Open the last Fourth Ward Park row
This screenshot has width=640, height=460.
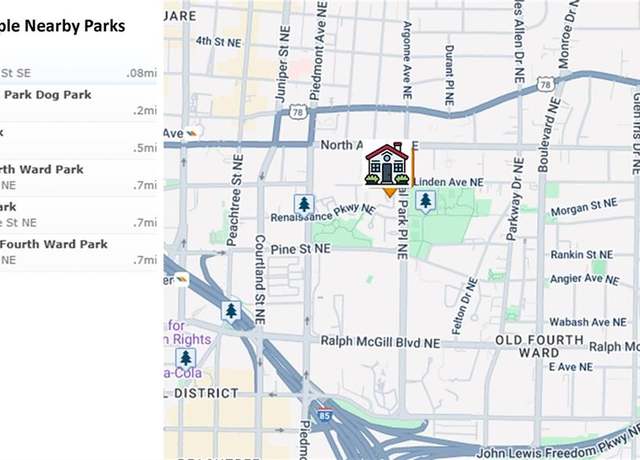(x=80, y=251)
